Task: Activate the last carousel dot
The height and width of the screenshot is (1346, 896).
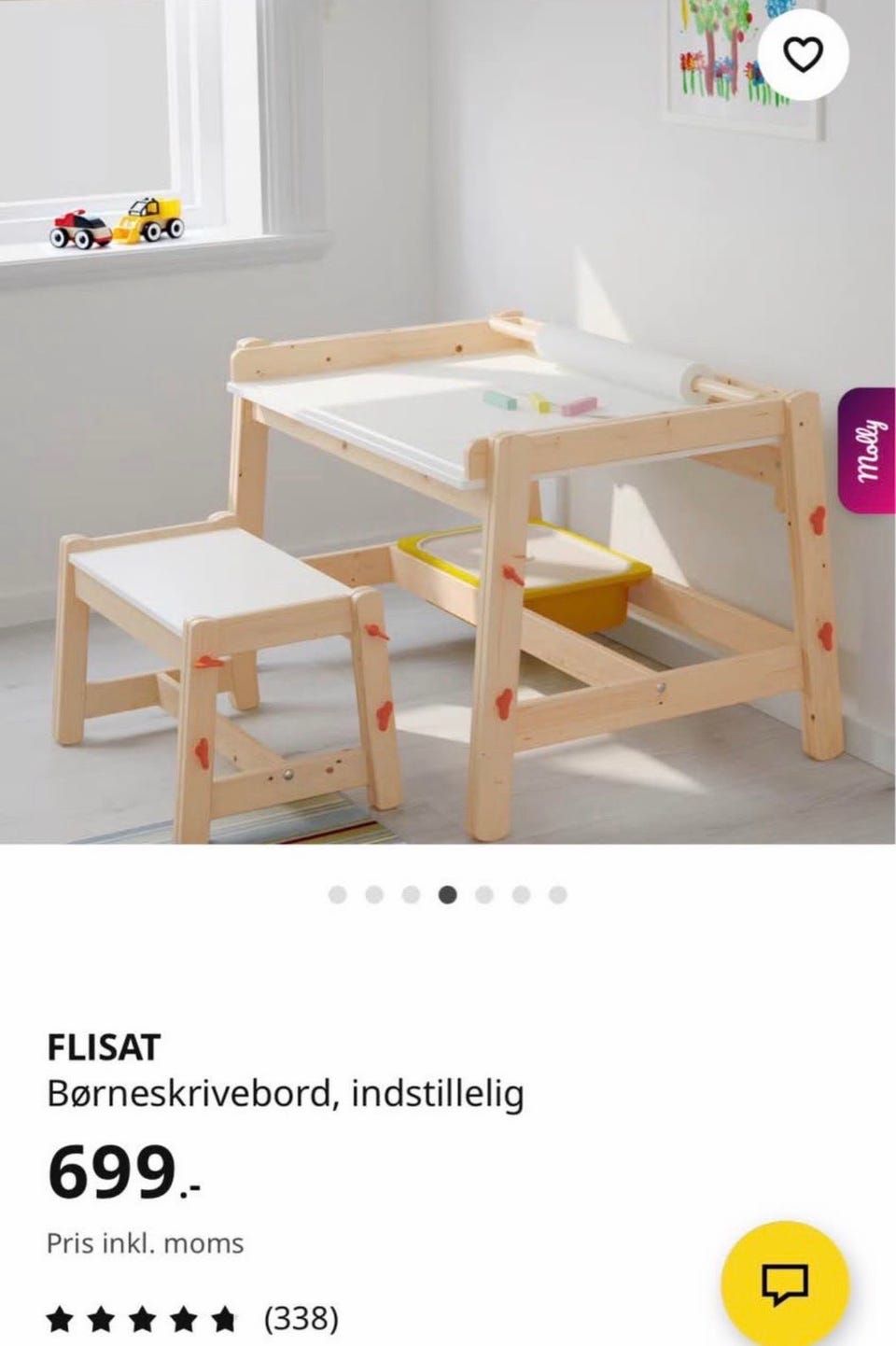Action: point(557,893)
